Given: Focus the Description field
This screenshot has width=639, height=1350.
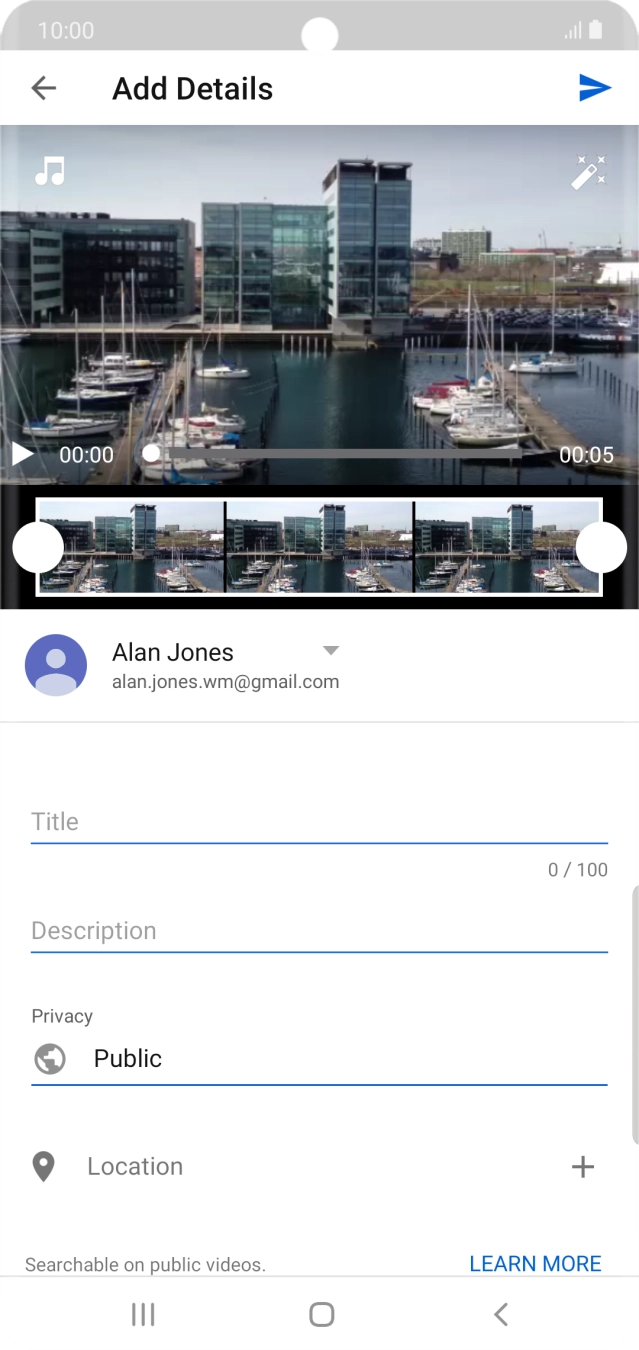Looking at the screenshot, I should click(318, 931).
